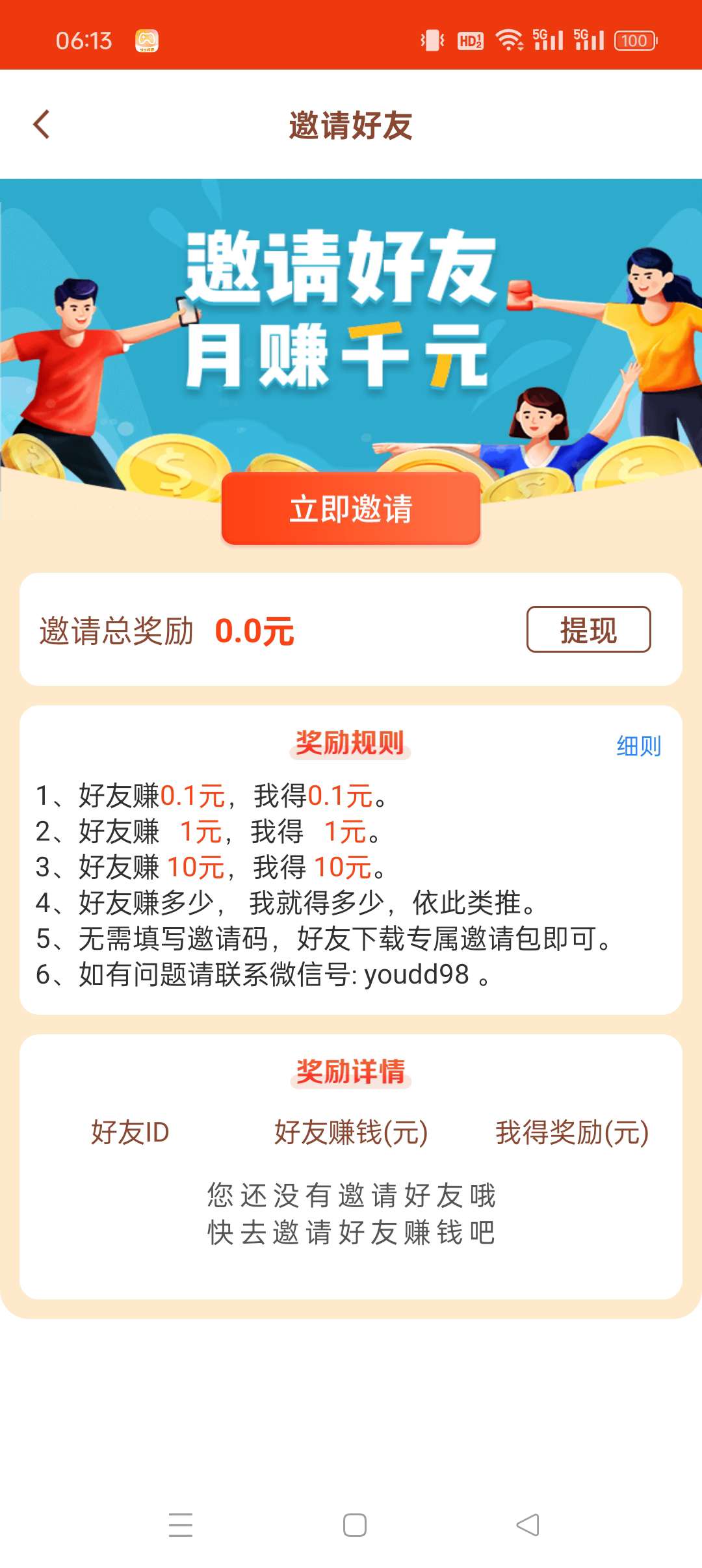Tap the 立即邀请 button
Image resolution: width=702 pixels, height=1568 pixels.
click(x=351, y=509)
